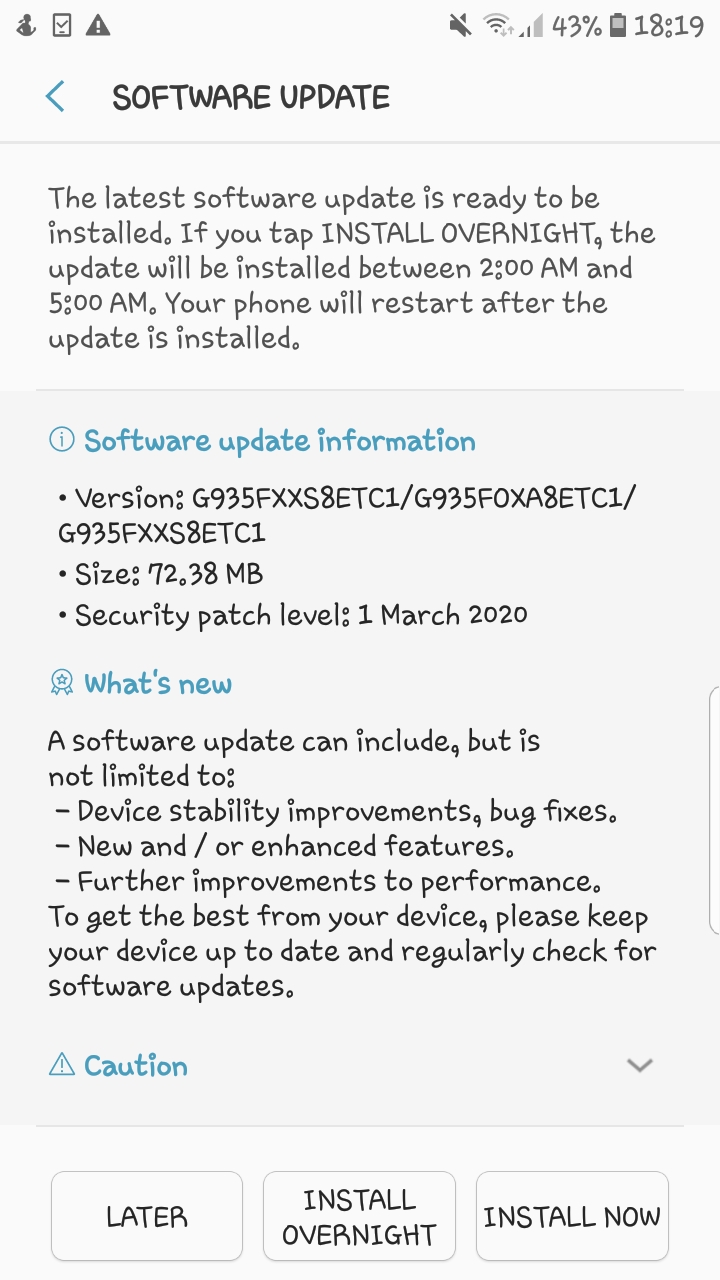The width and height of the screenshot is (720, 1280).
Task: Start update with INSTALL NOW
Action: (x=572, y=1216)
